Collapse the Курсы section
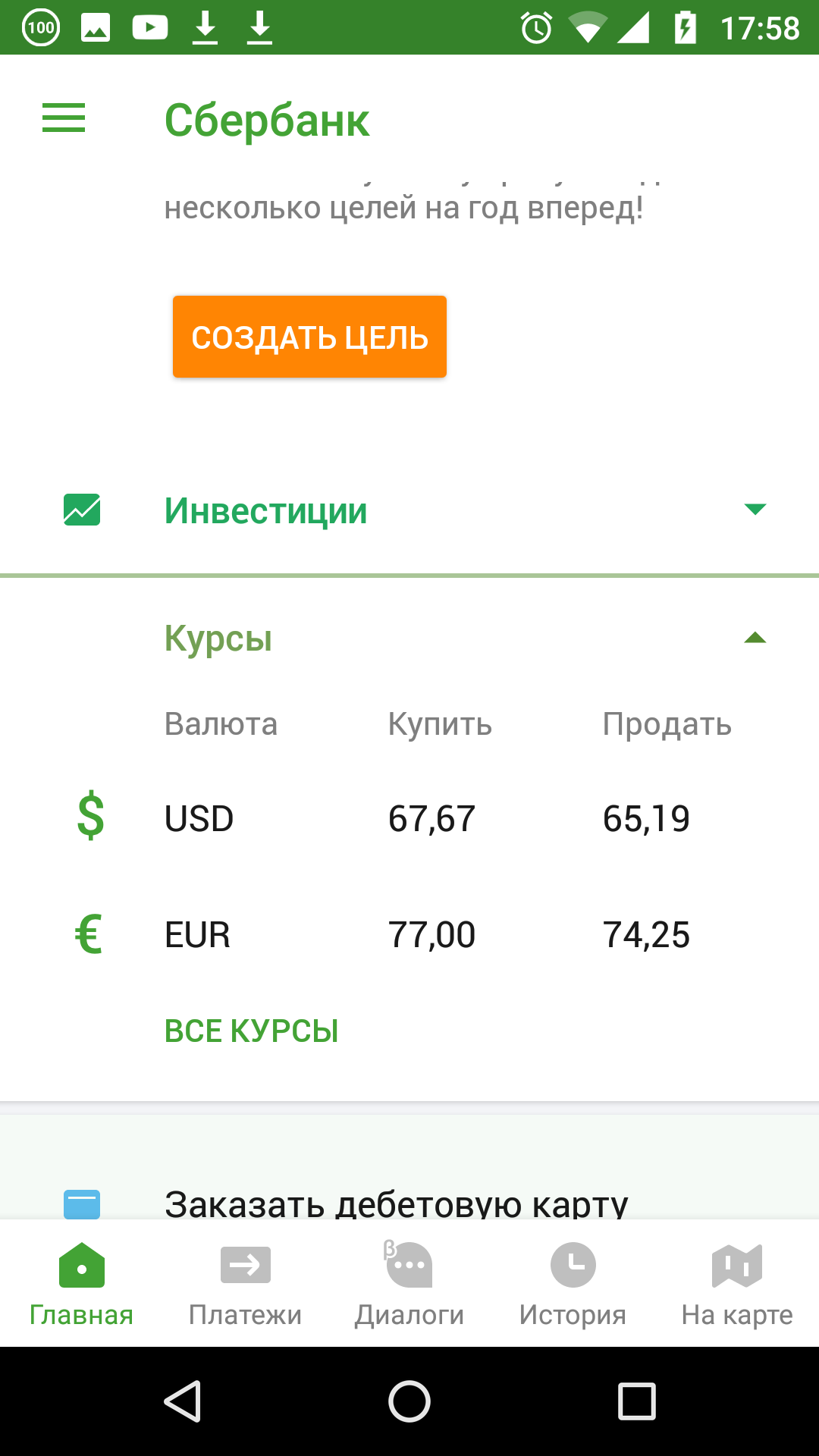Screen dimensions: 819x1456 [755, 638]
